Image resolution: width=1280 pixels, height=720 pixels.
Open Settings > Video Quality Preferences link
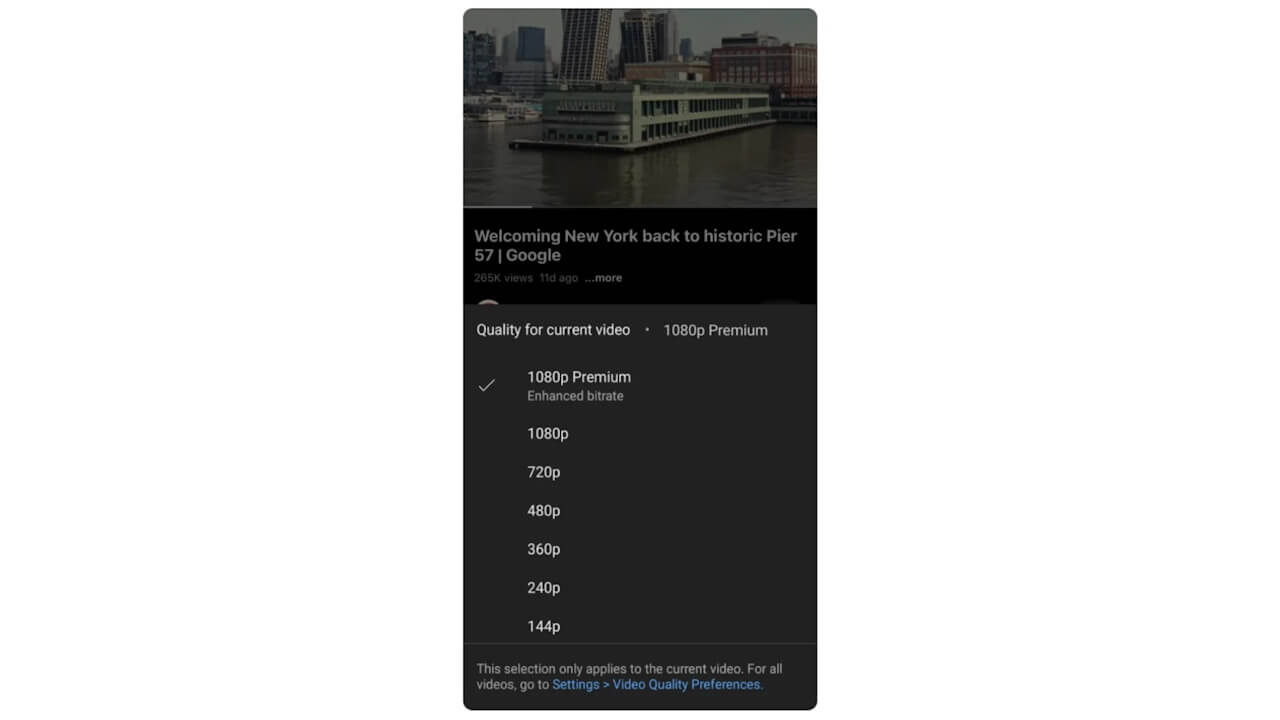click(657, 685)
